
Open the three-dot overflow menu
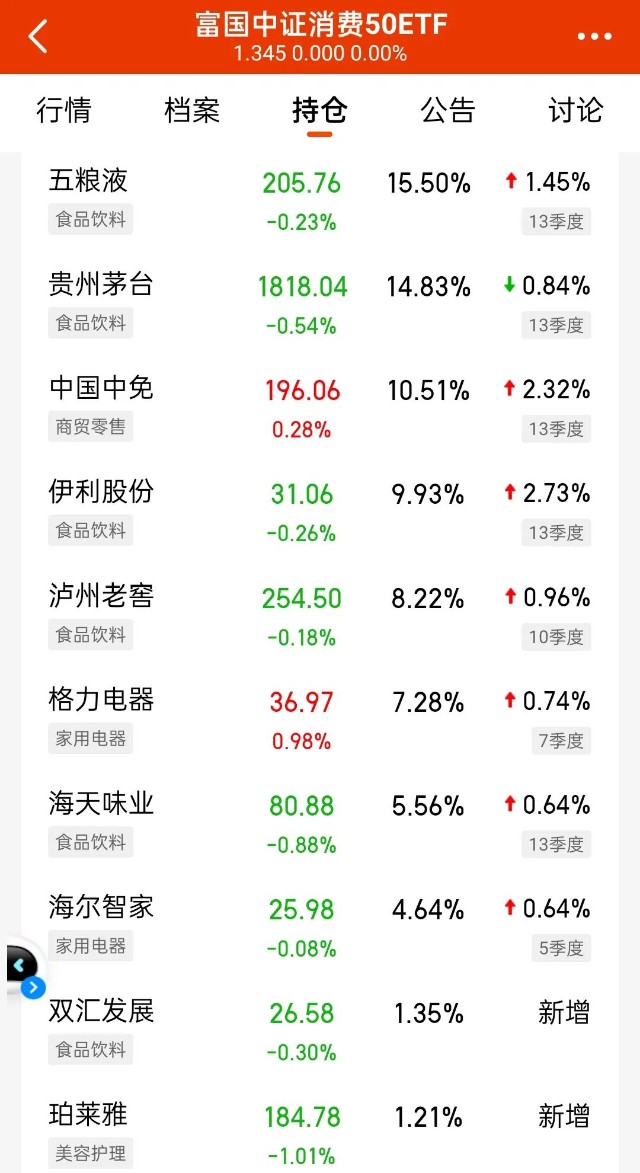(x=594, y=37)
